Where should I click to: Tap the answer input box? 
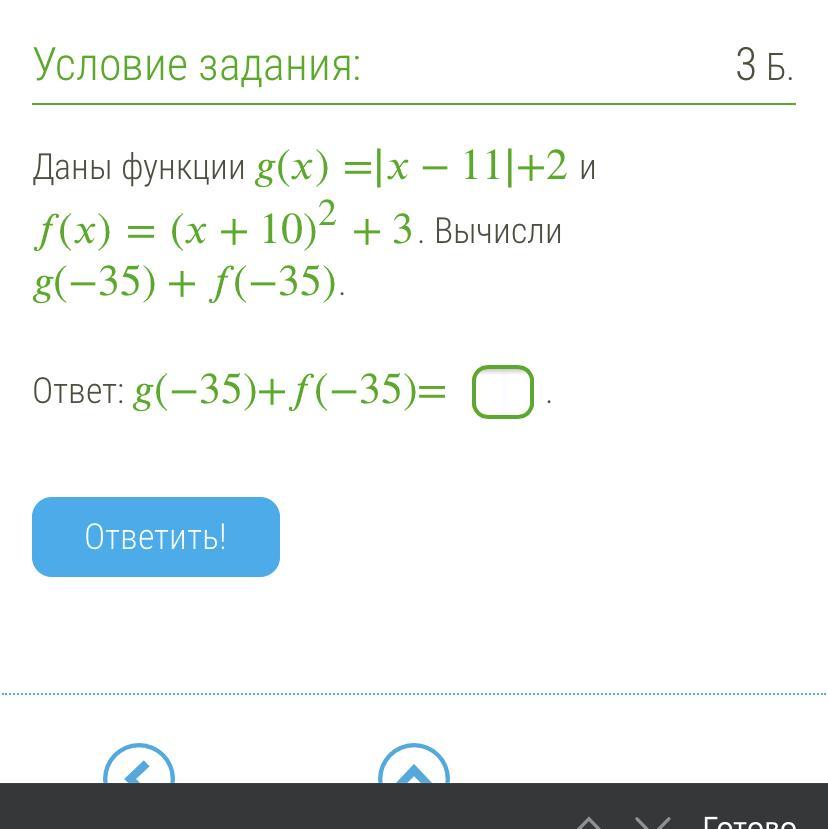click(x=503, y=392)
